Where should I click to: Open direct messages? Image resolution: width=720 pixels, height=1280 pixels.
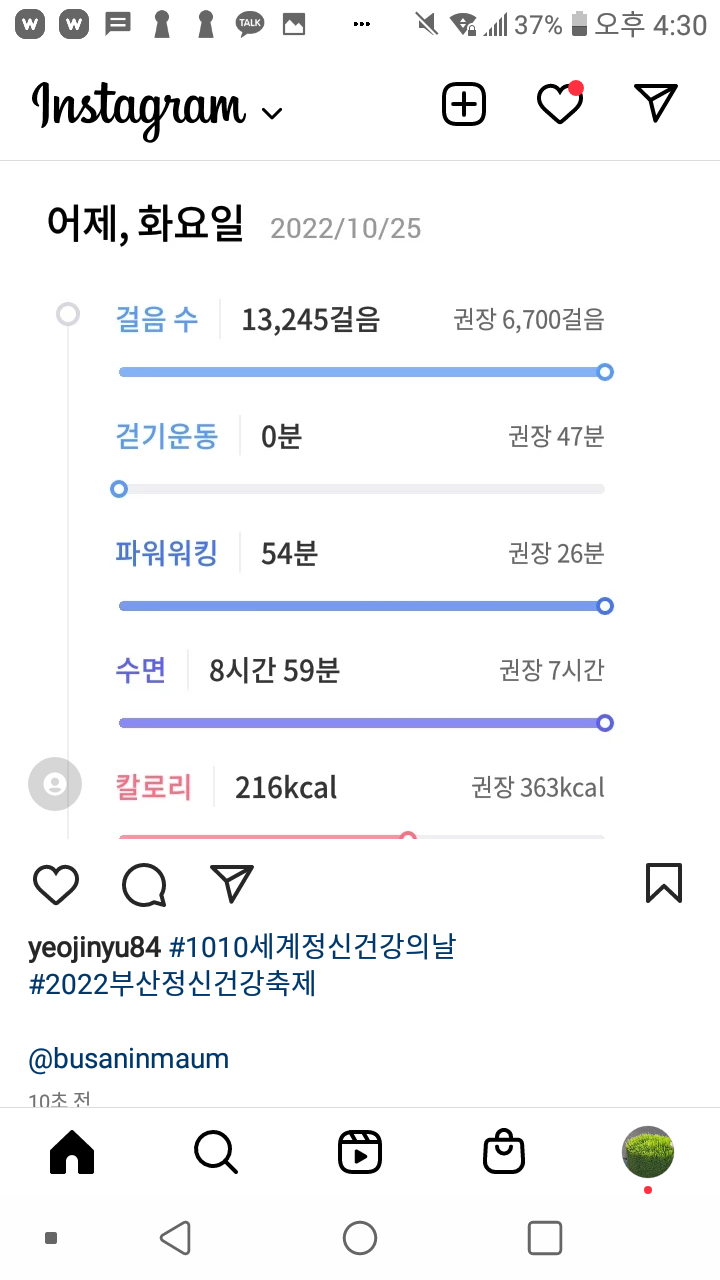656,103
